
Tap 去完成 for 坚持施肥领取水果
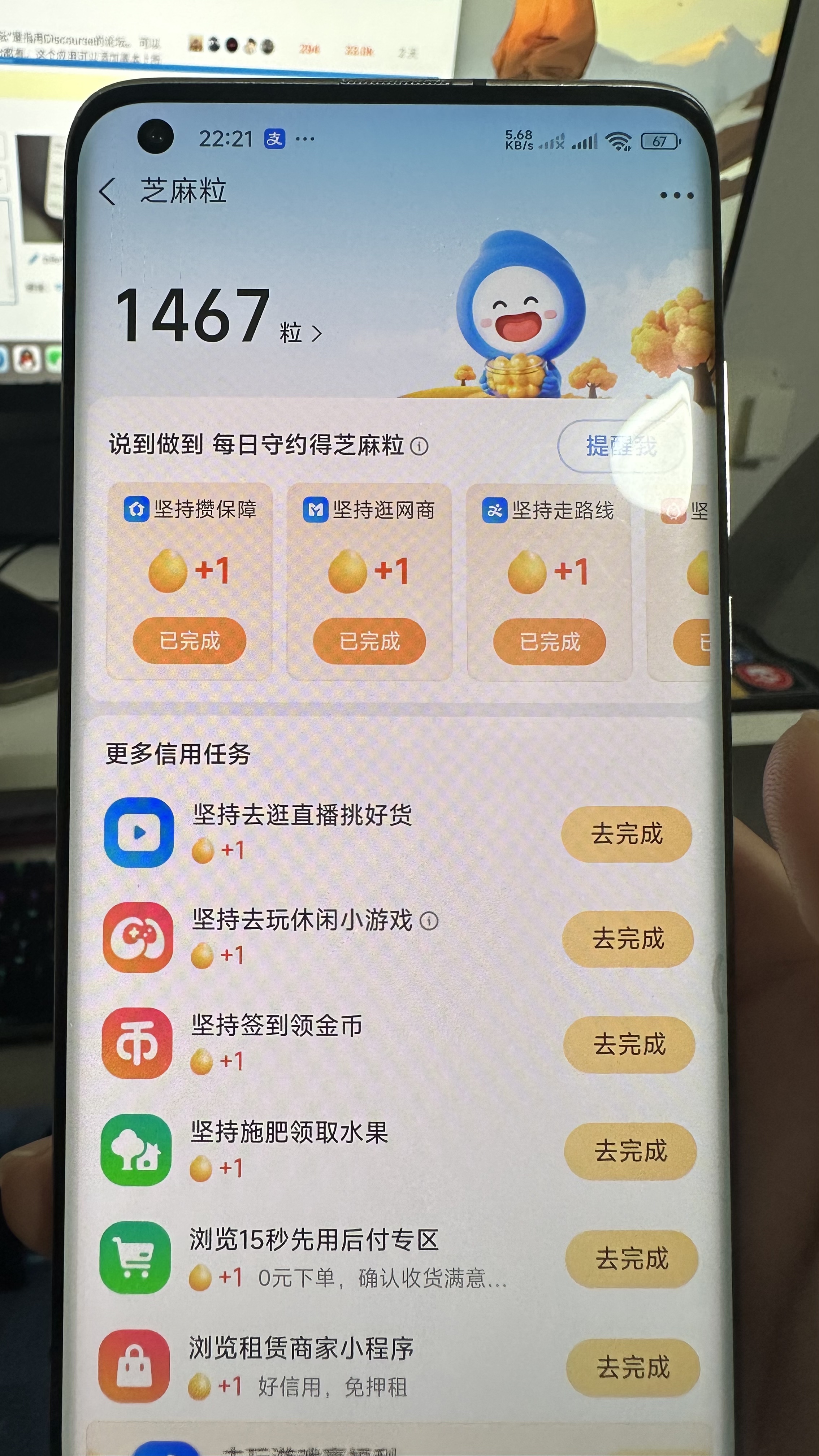click(x=630, y=1151)
